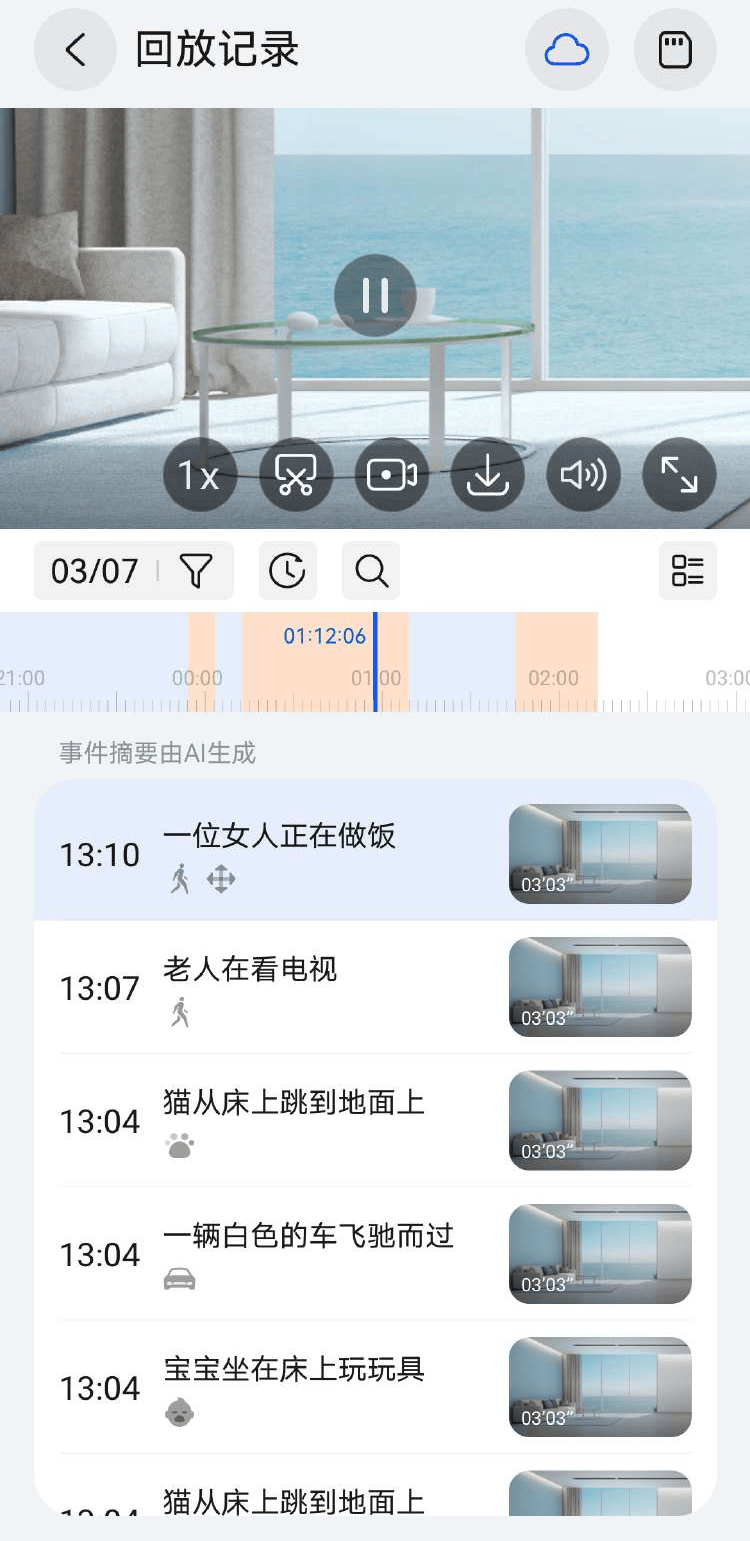The height and width of the screenshot is (1541, 750).
Task: Open the 03/07 date filter
Action: [x=134, y=571]
